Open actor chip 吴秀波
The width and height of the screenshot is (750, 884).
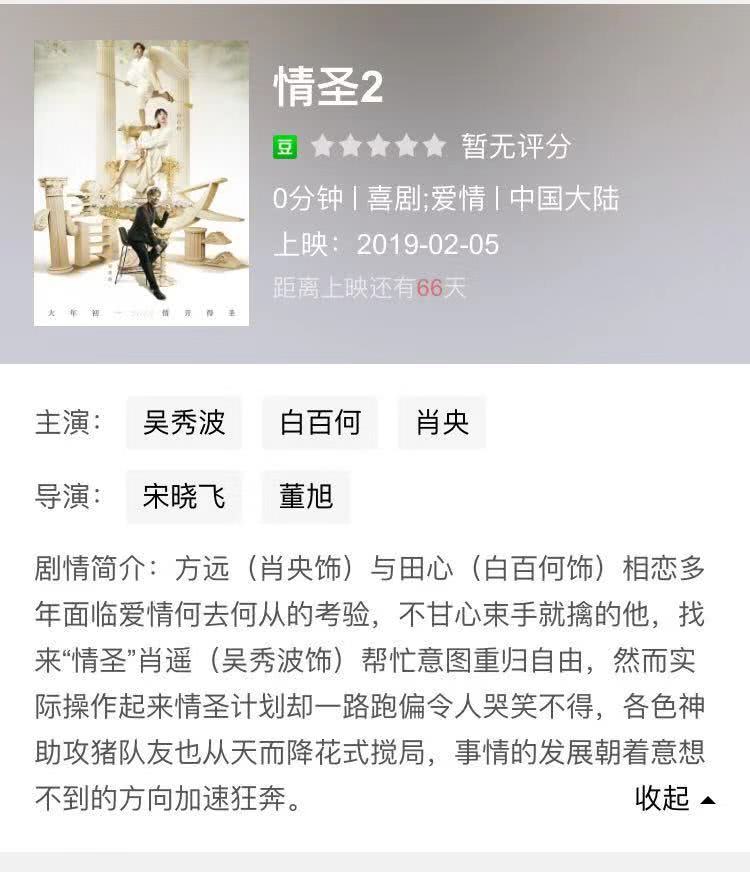pos(184,422)
